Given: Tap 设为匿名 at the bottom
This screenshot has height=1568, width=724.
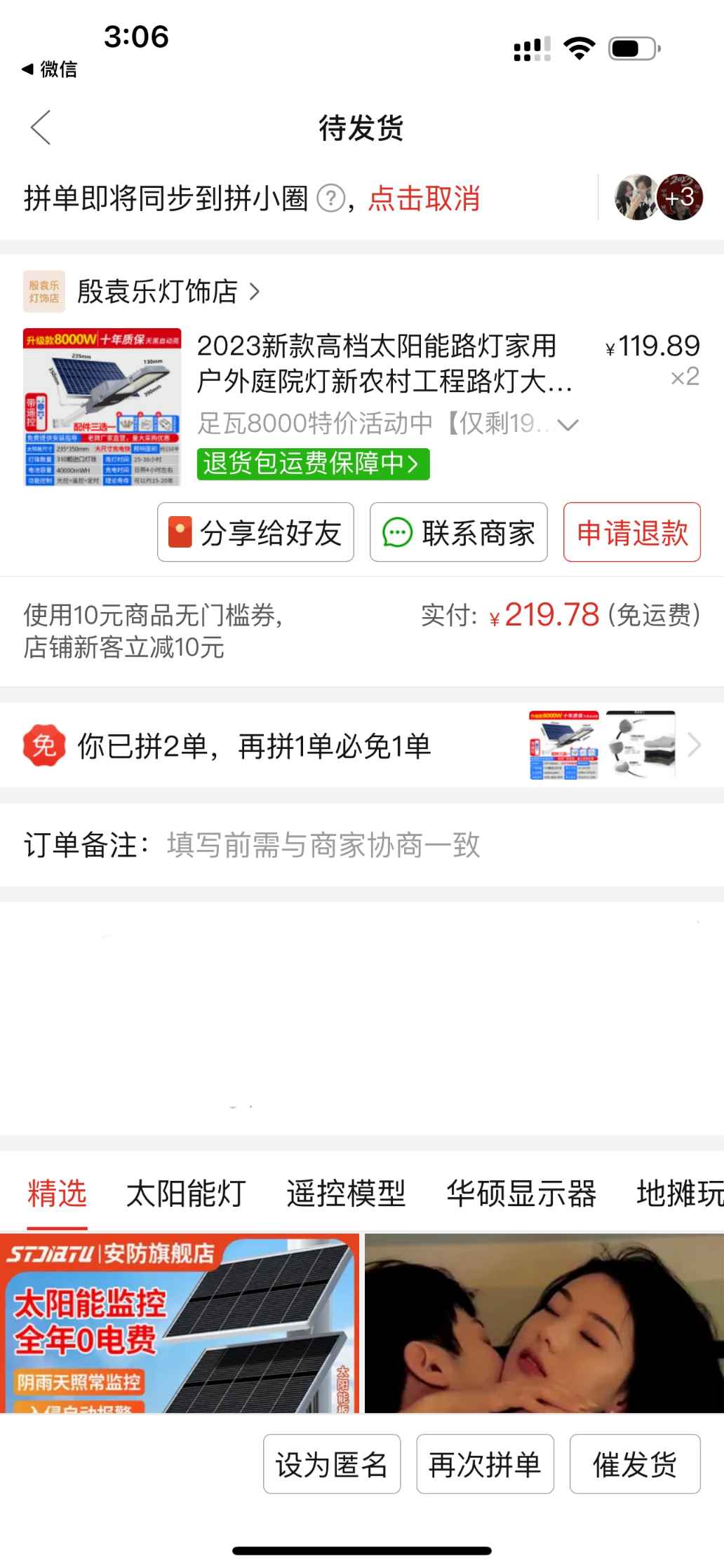Looking at the screenshot, I should tap(331, 1464).
